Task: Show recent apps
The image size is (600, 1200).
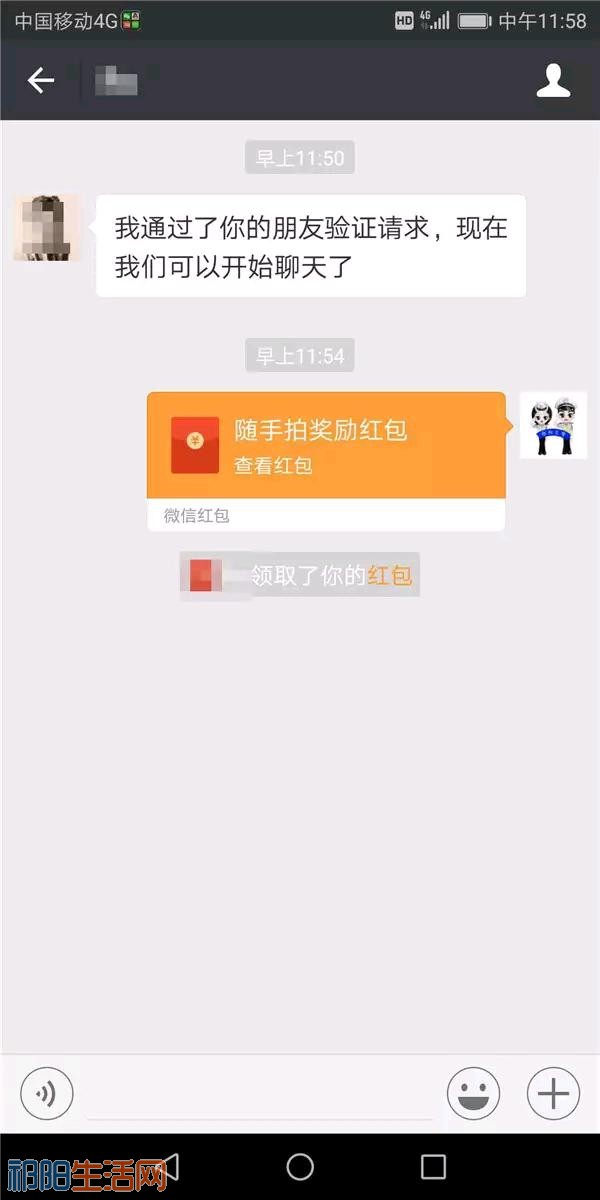Action: click(x=433, y=1167)
